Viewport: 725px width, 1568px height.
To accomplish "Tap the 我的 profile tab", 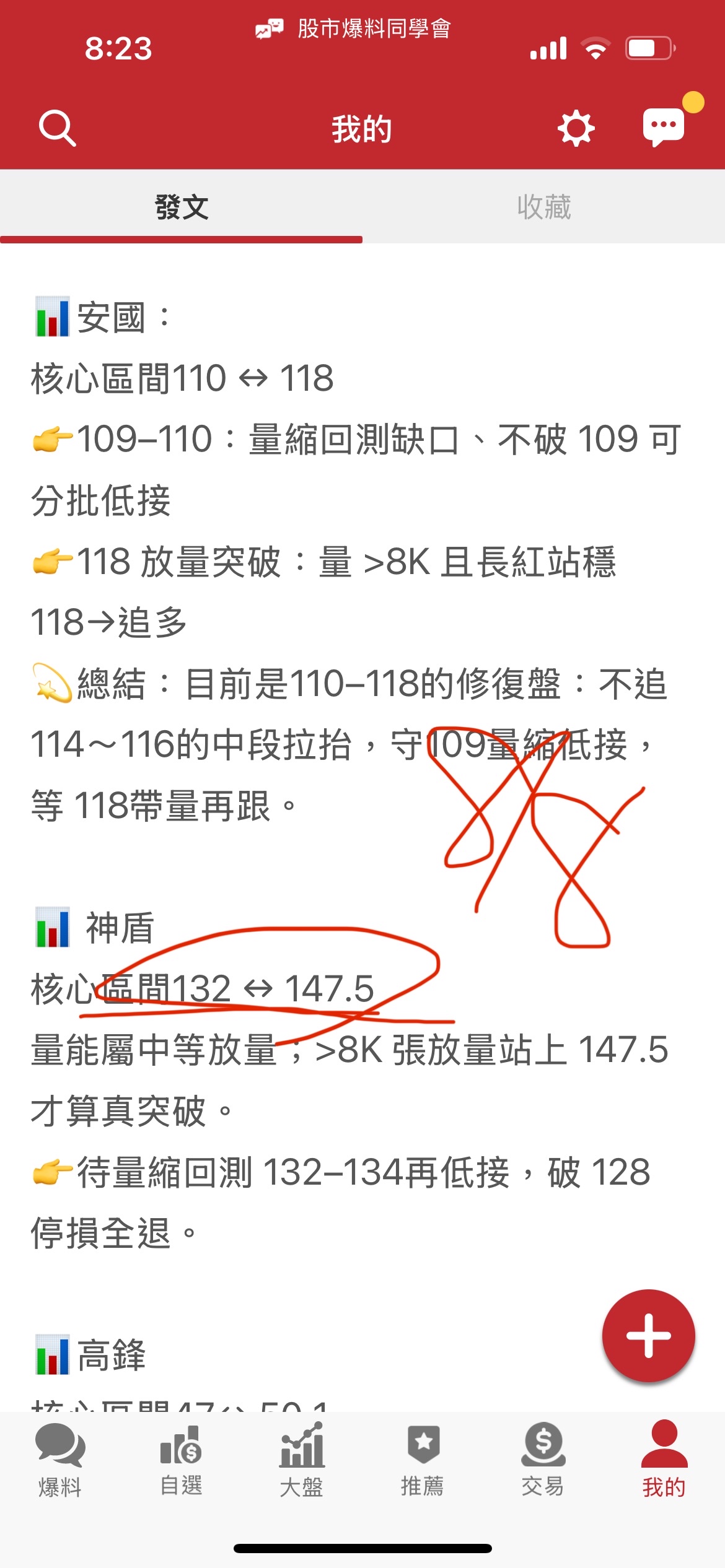I will (664, 1460).
